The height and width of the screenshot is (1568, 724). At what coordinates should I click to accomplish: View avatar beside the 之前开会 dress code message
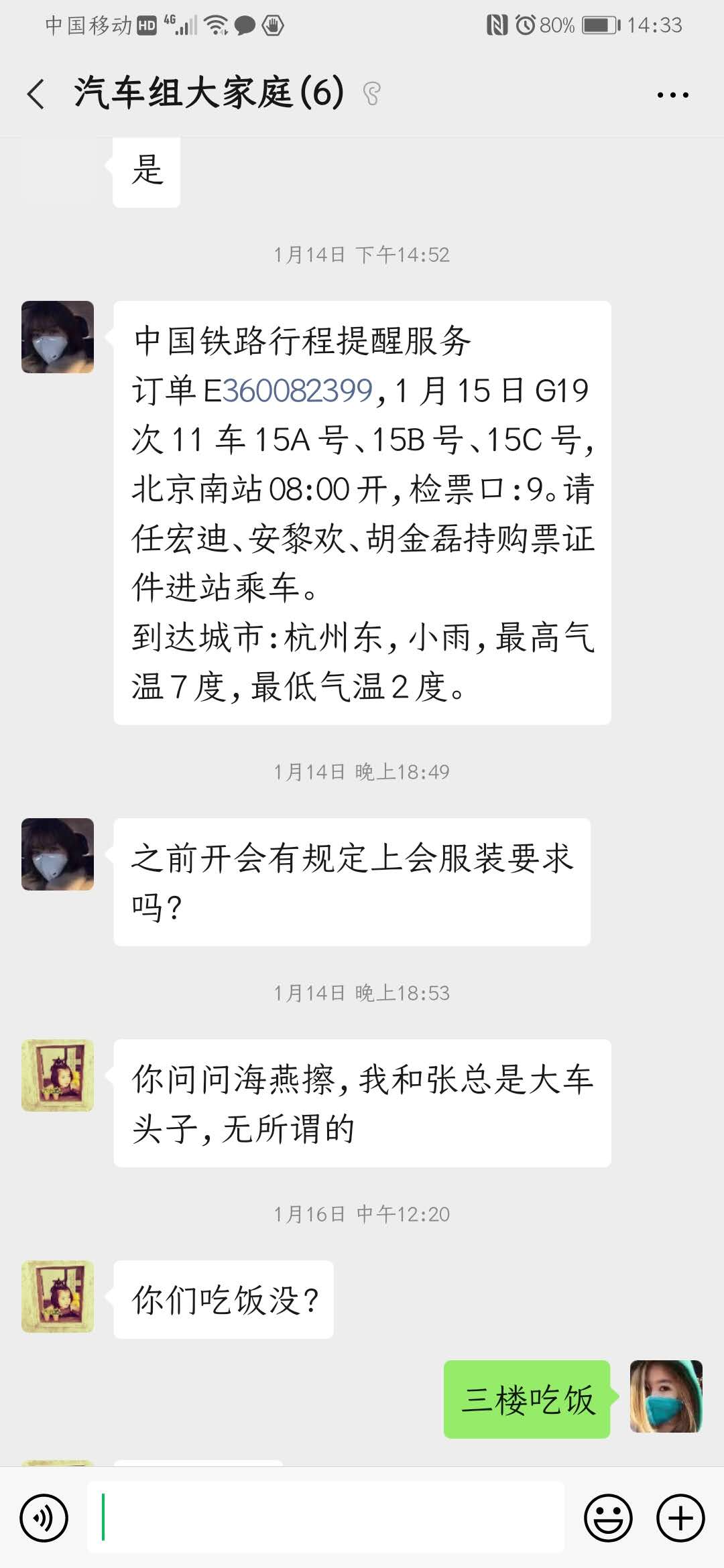point(58,854)
